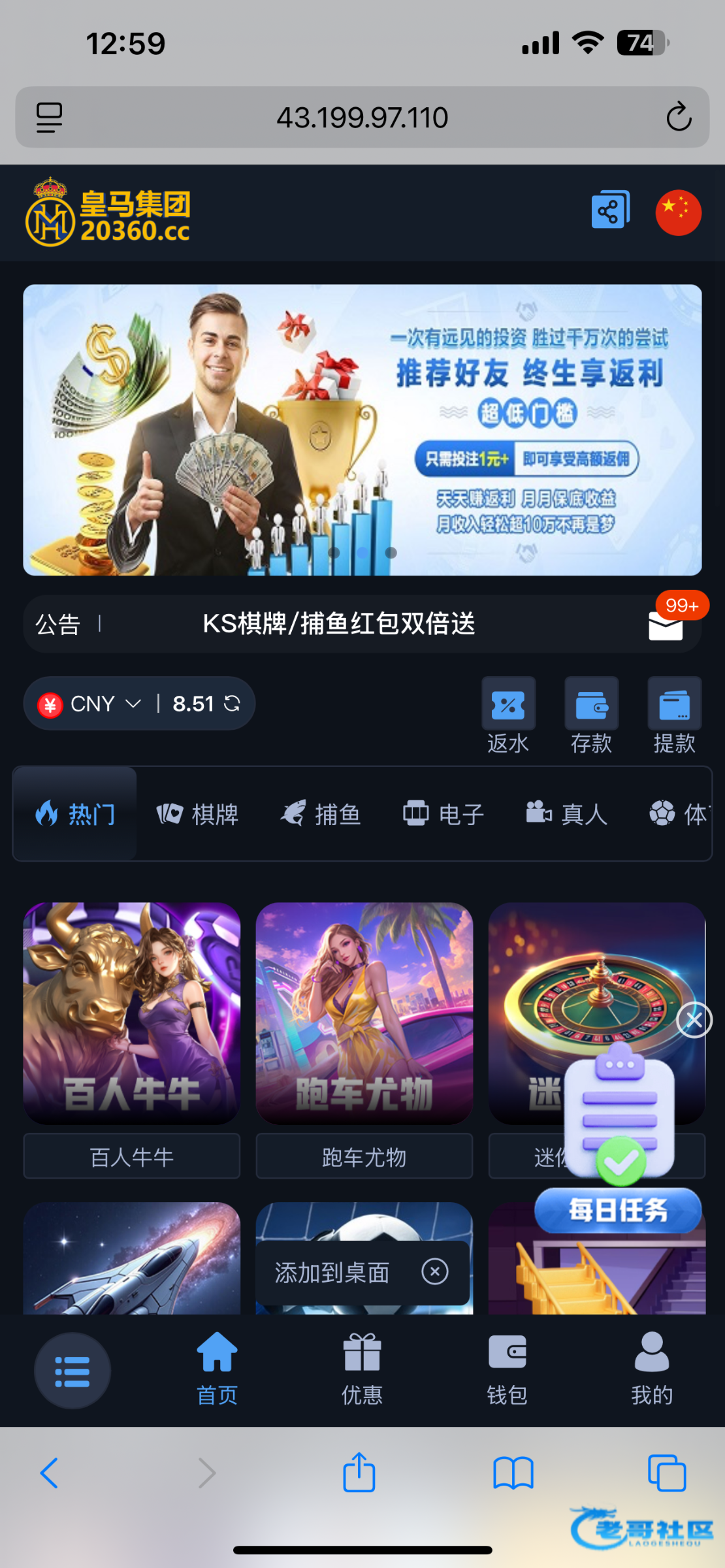Refresh the 8.51 balance

coord(232,703)
